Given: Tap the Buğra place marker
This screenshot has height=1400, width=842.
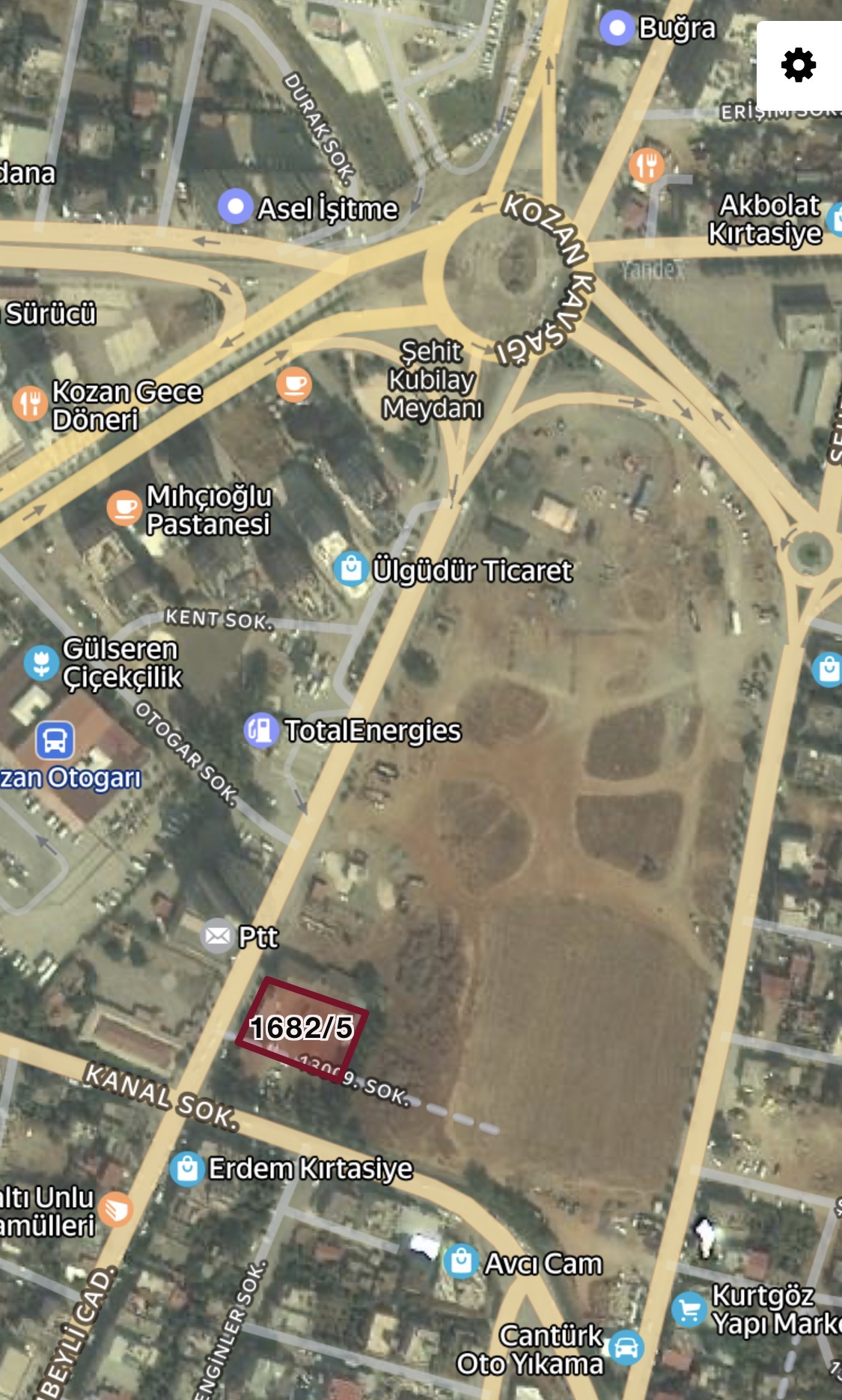Looking at the screenshot, I should click(x=617, y=28).
